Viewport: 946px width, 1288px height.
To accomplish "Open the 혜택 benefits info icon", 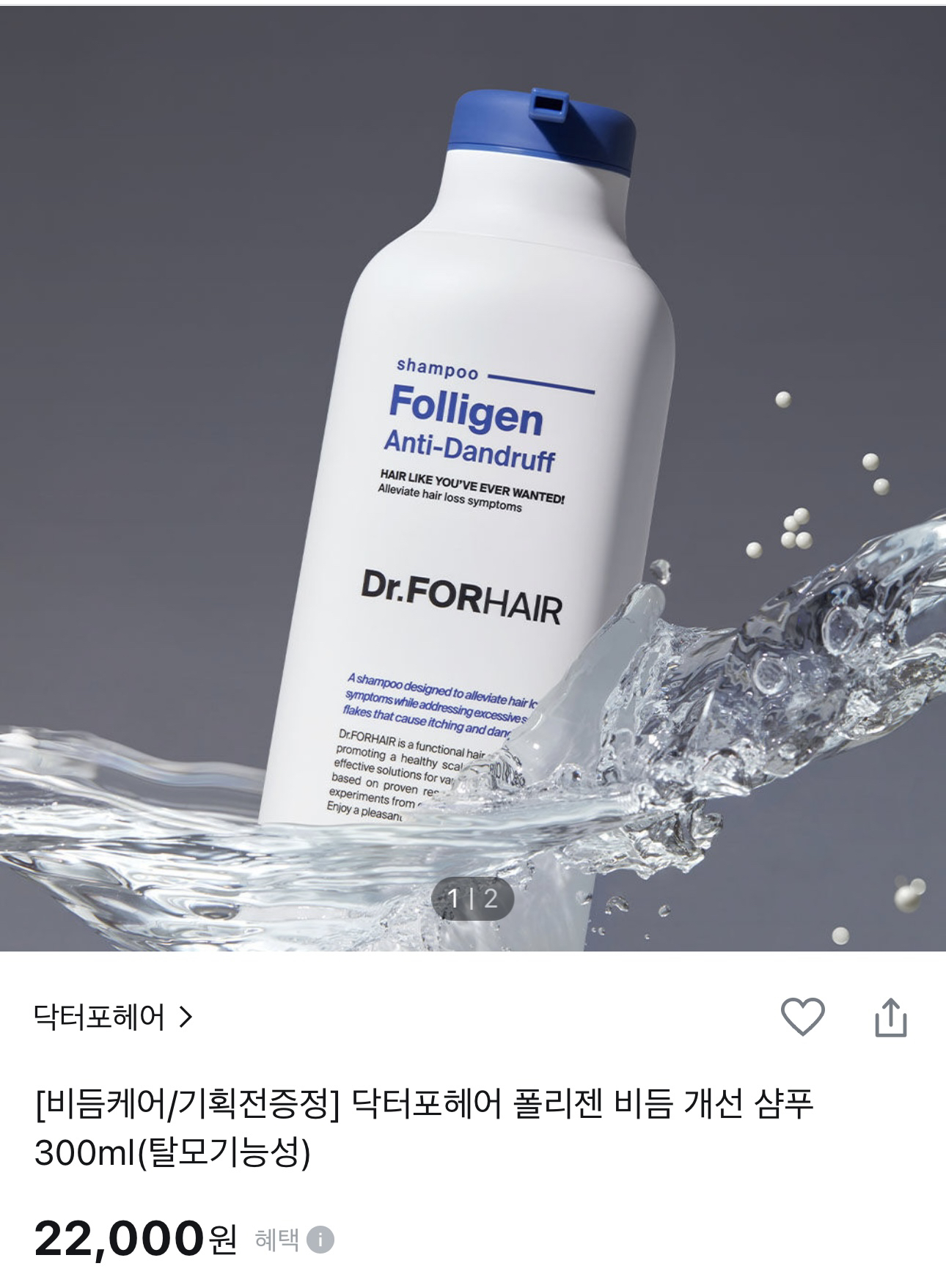I will pos(320,1240).
